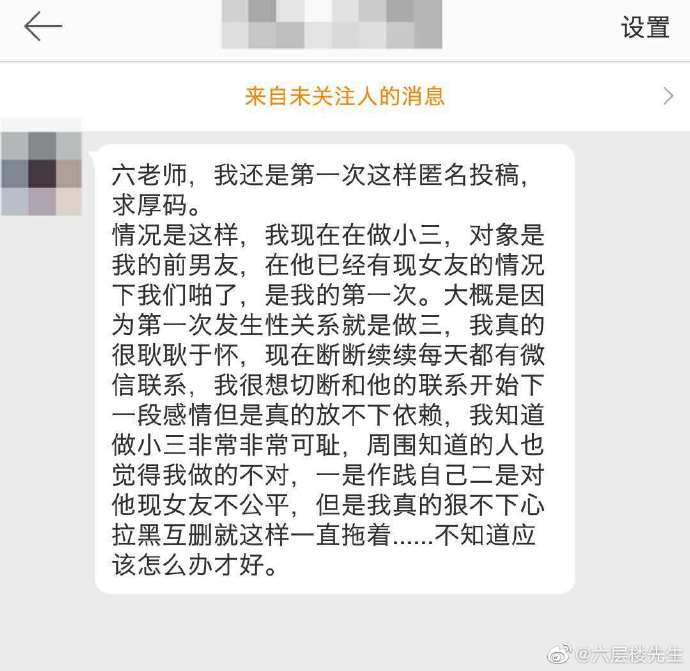
Task: Open the 来自未关注人的消息 banner
Action: pyautogui.click(x=345, y=96)
